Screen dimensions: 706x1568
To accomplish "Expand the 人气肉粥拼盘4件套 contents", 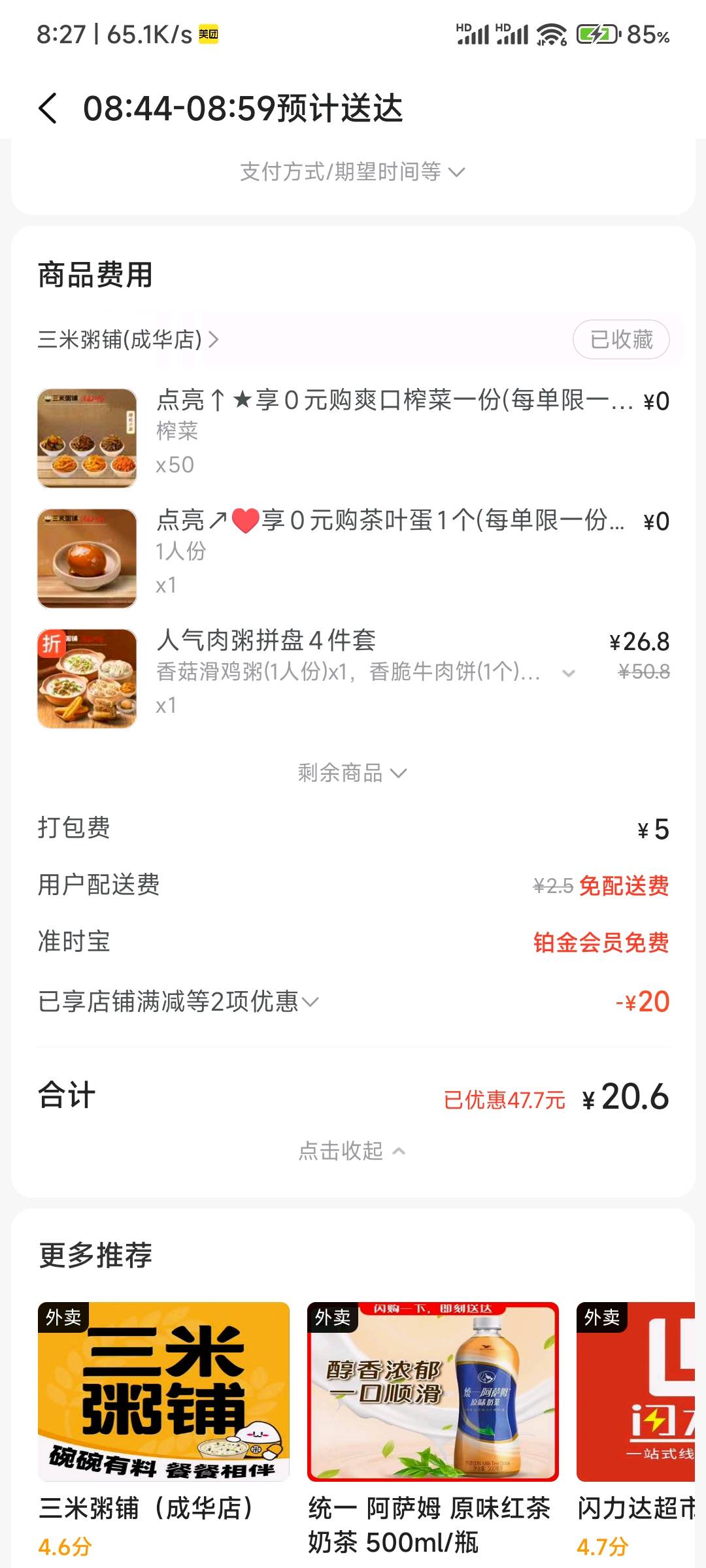I will tap(569, 673).
